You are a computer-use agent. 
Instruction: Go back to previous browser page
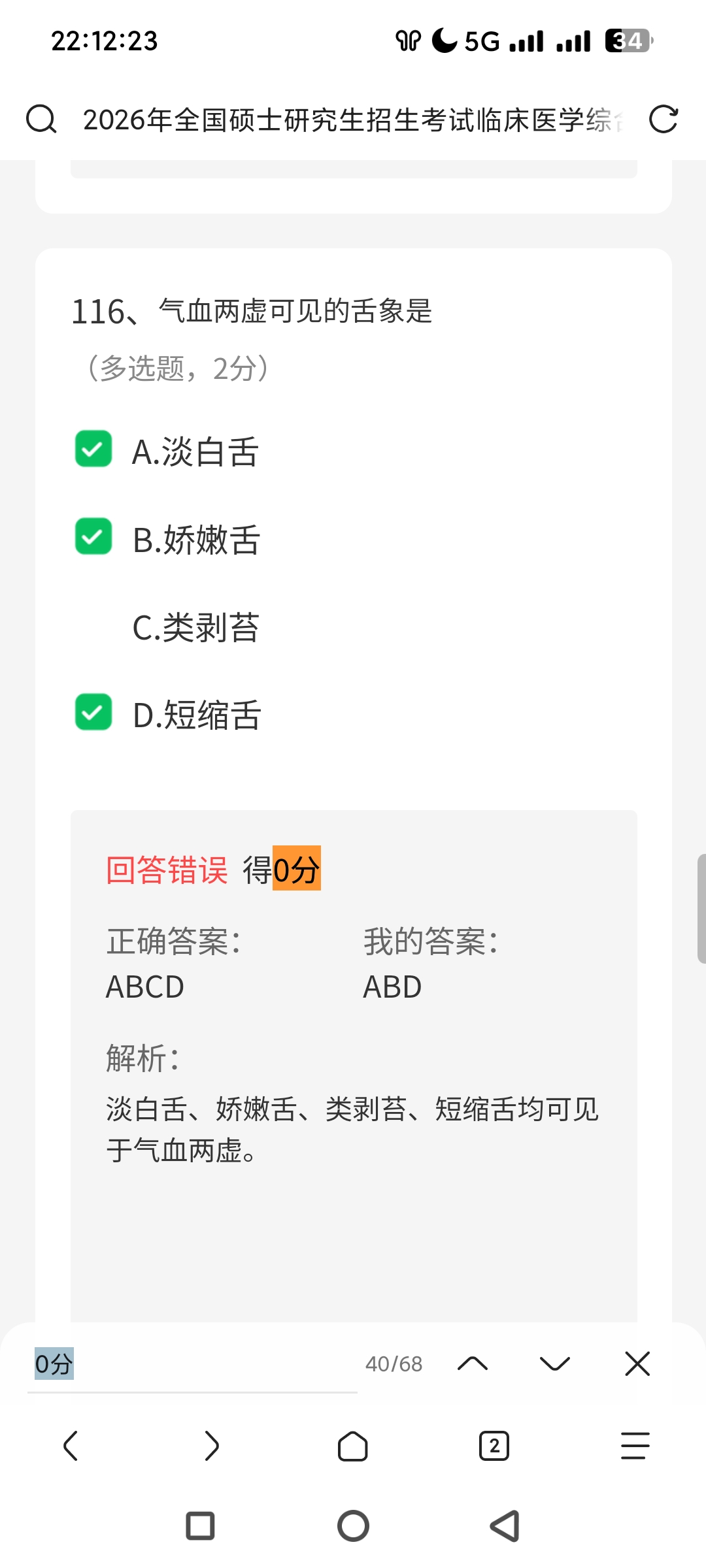71,1445
